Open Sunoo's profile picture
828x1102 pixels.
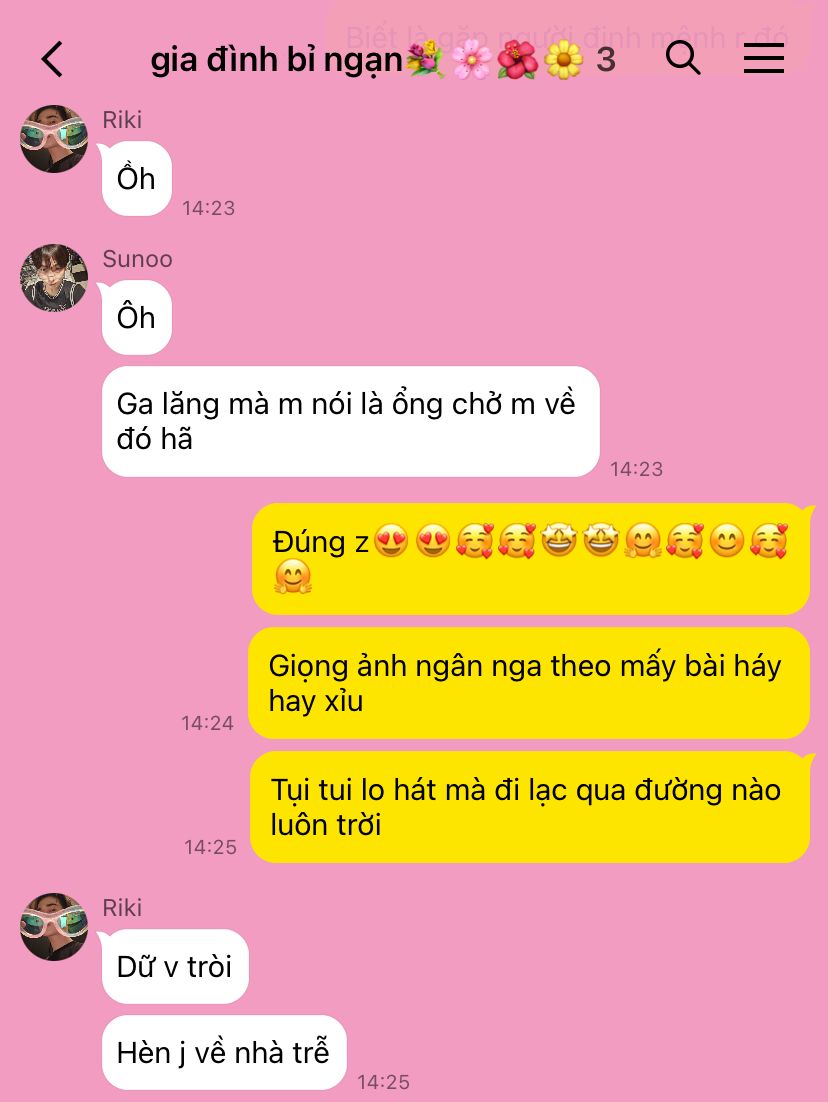pos(54,277)
